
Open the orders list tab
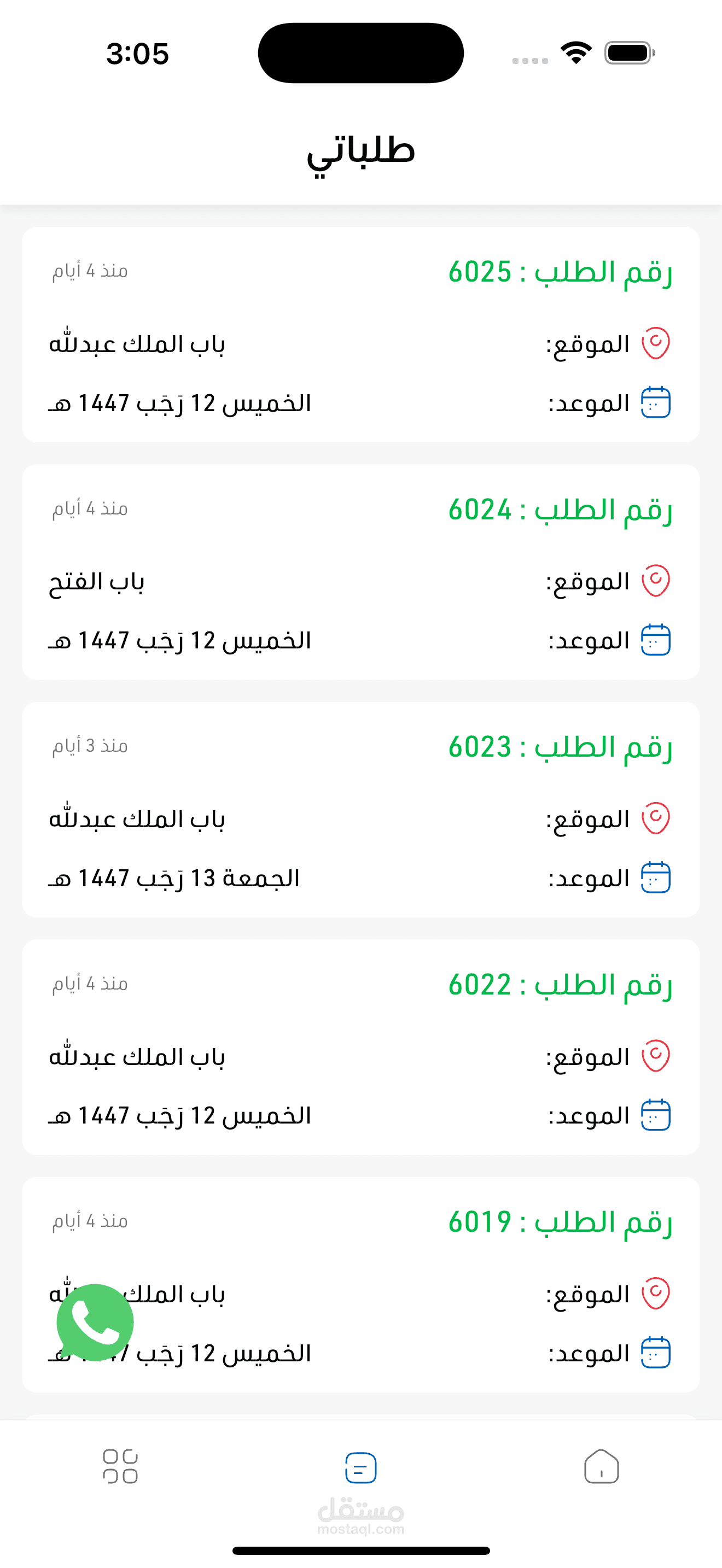(x=360, y=1467)
